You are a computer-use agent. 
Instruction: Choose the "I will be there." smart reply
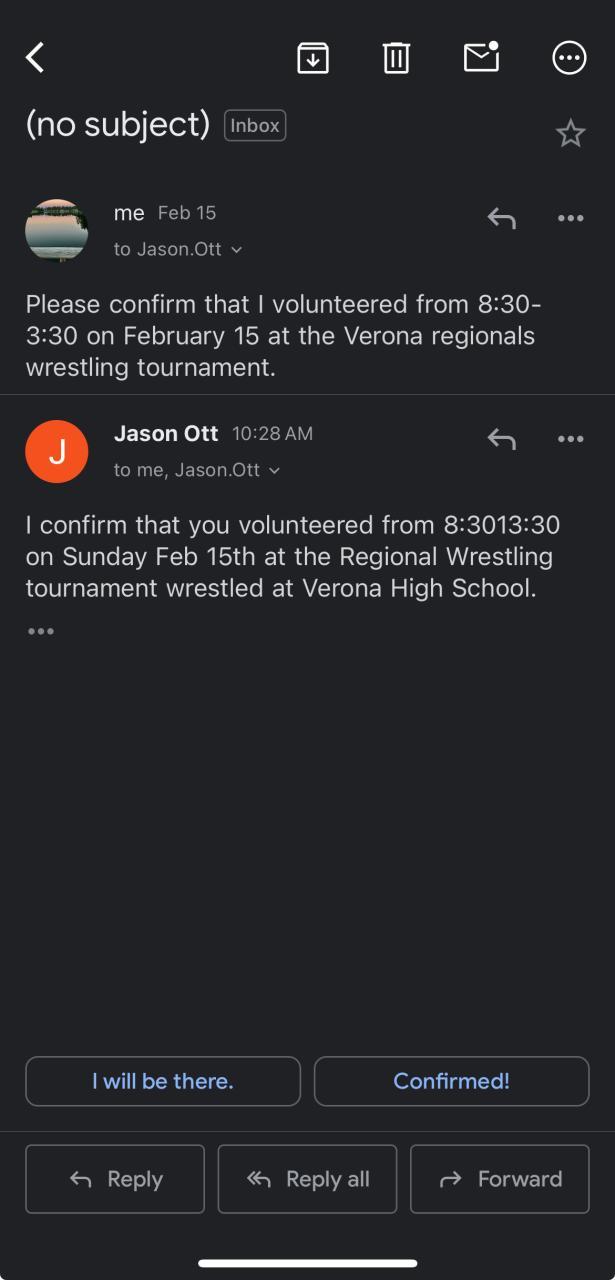163,1081
